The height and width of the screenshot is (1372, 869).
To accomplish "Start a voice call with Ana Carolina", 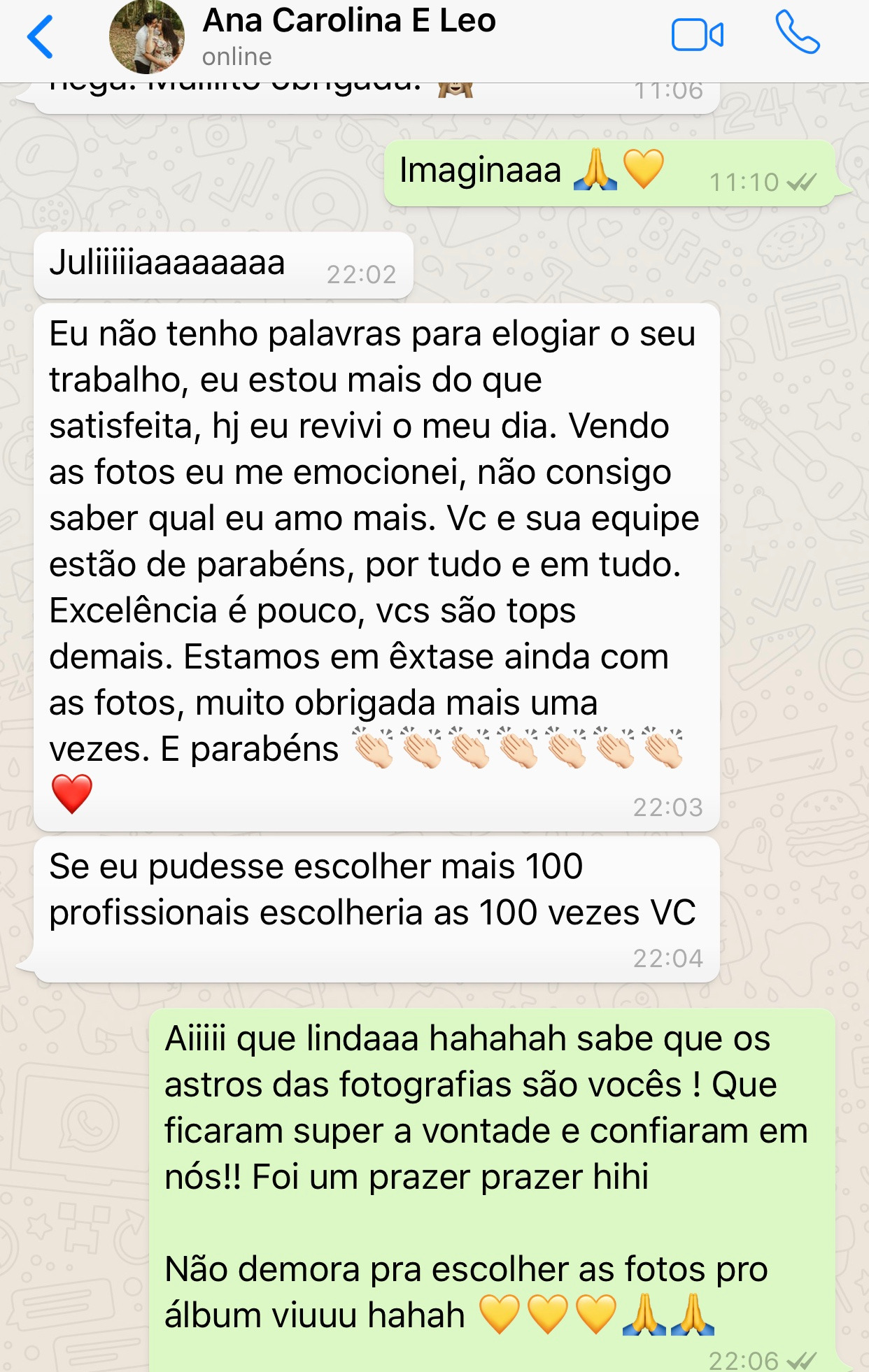I will click(x=797, y=33).
